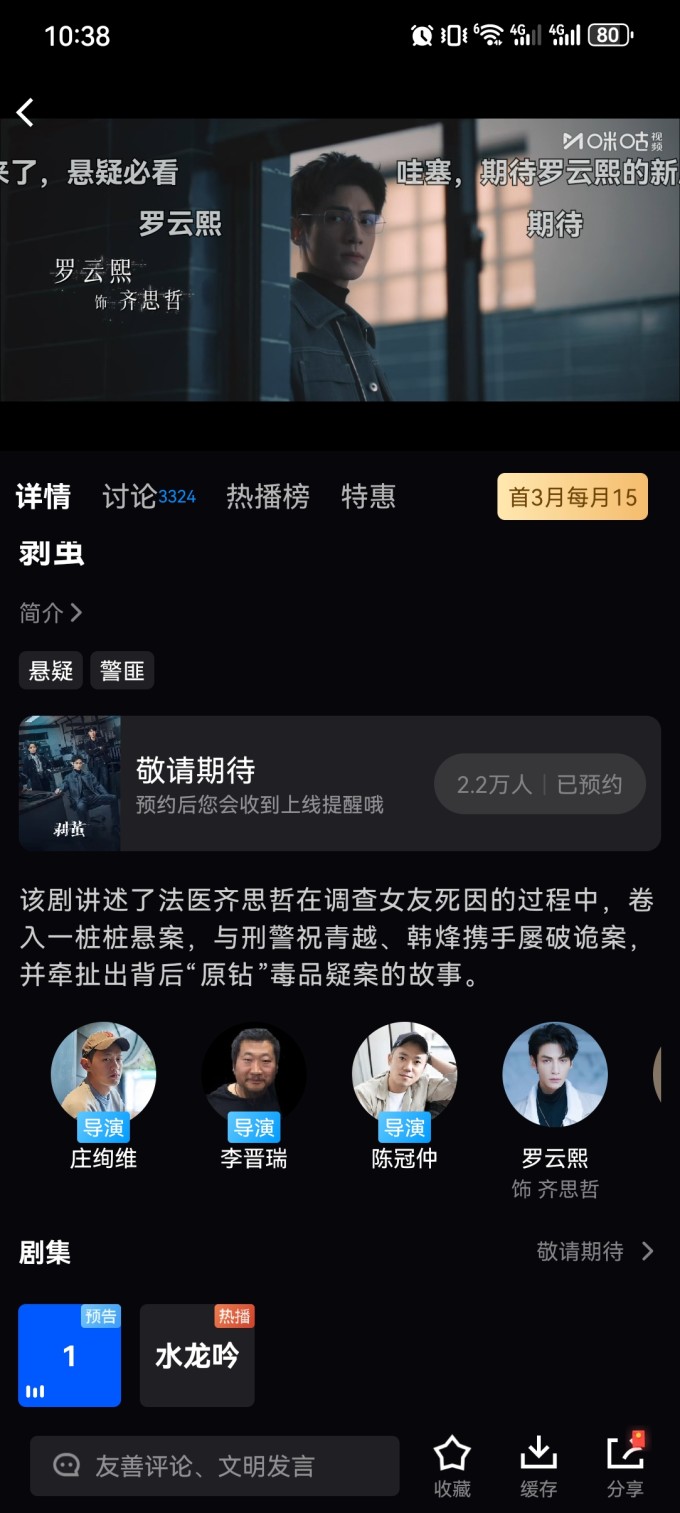Image resolution: width=680 pixels, height=1513 pixels.
Task: Download via the 缓存 icon
Action: click(x=538, y=1466)
